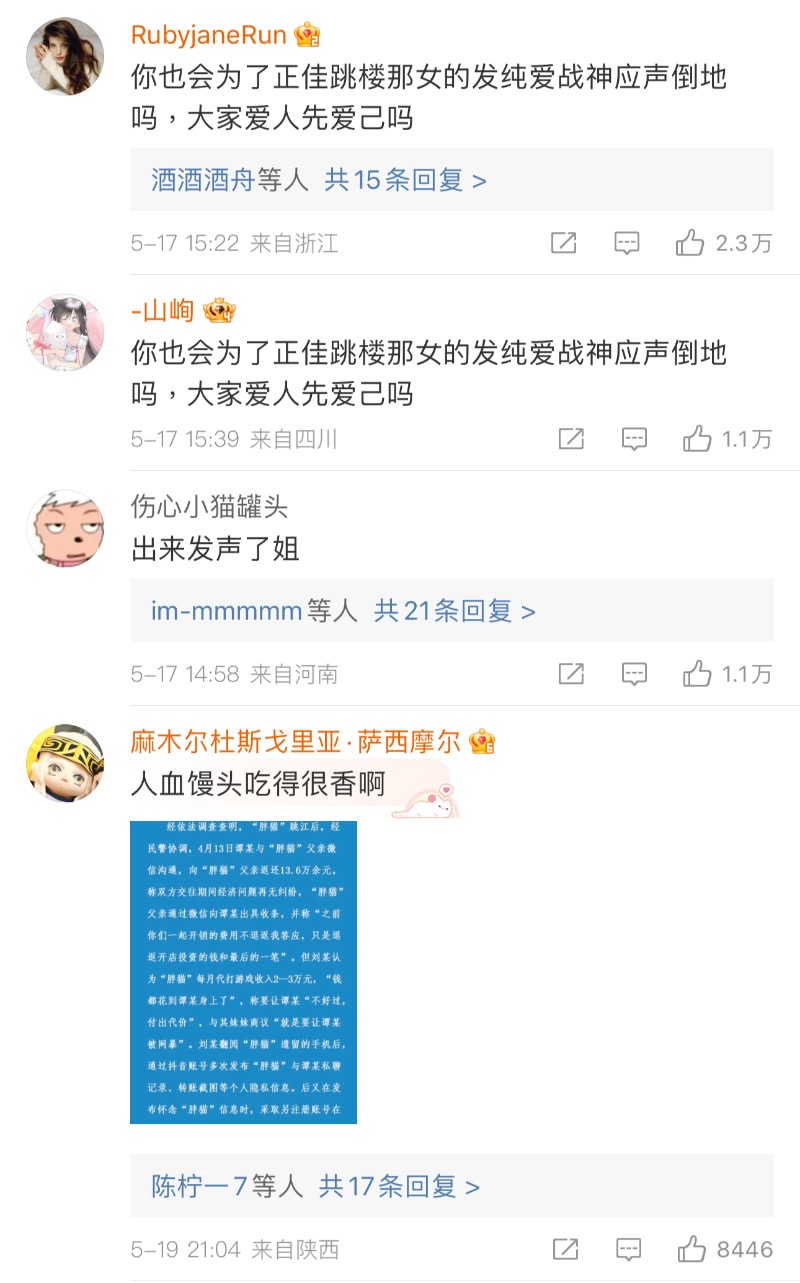Open 伤心小猫罐头's avatar
This screenshot has height=1283, width=800.
click(65, 529)
